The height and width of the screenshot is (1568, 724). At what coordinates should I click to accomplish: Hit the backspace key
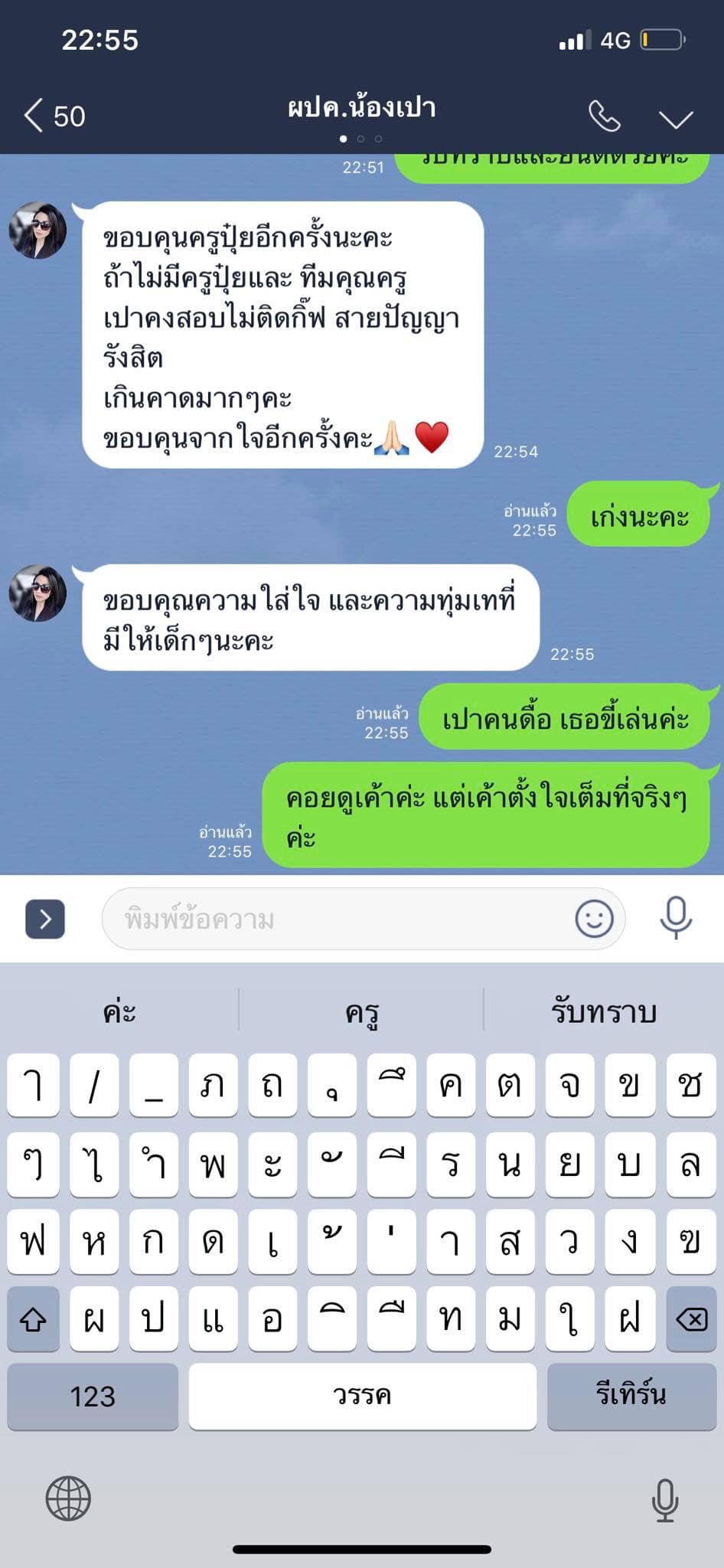tap(691, 1319)
